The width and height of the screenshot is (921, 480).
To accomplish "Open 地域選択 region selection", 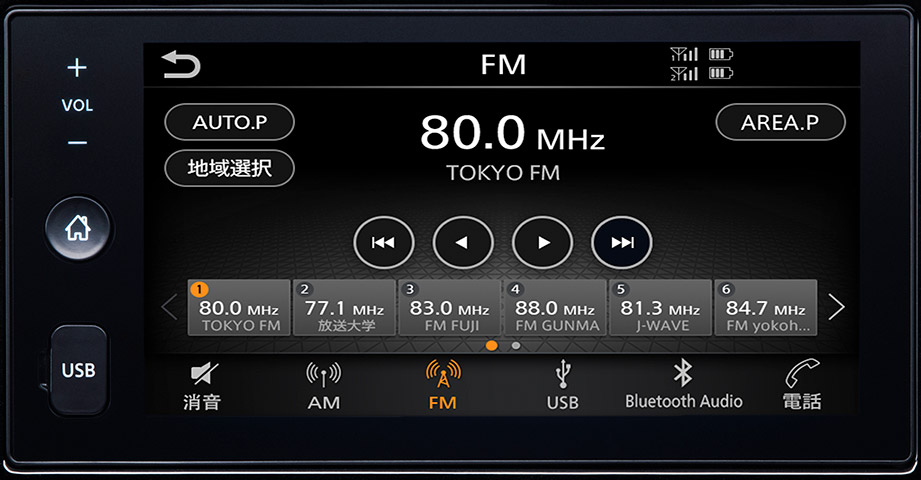I will (230, 168).
